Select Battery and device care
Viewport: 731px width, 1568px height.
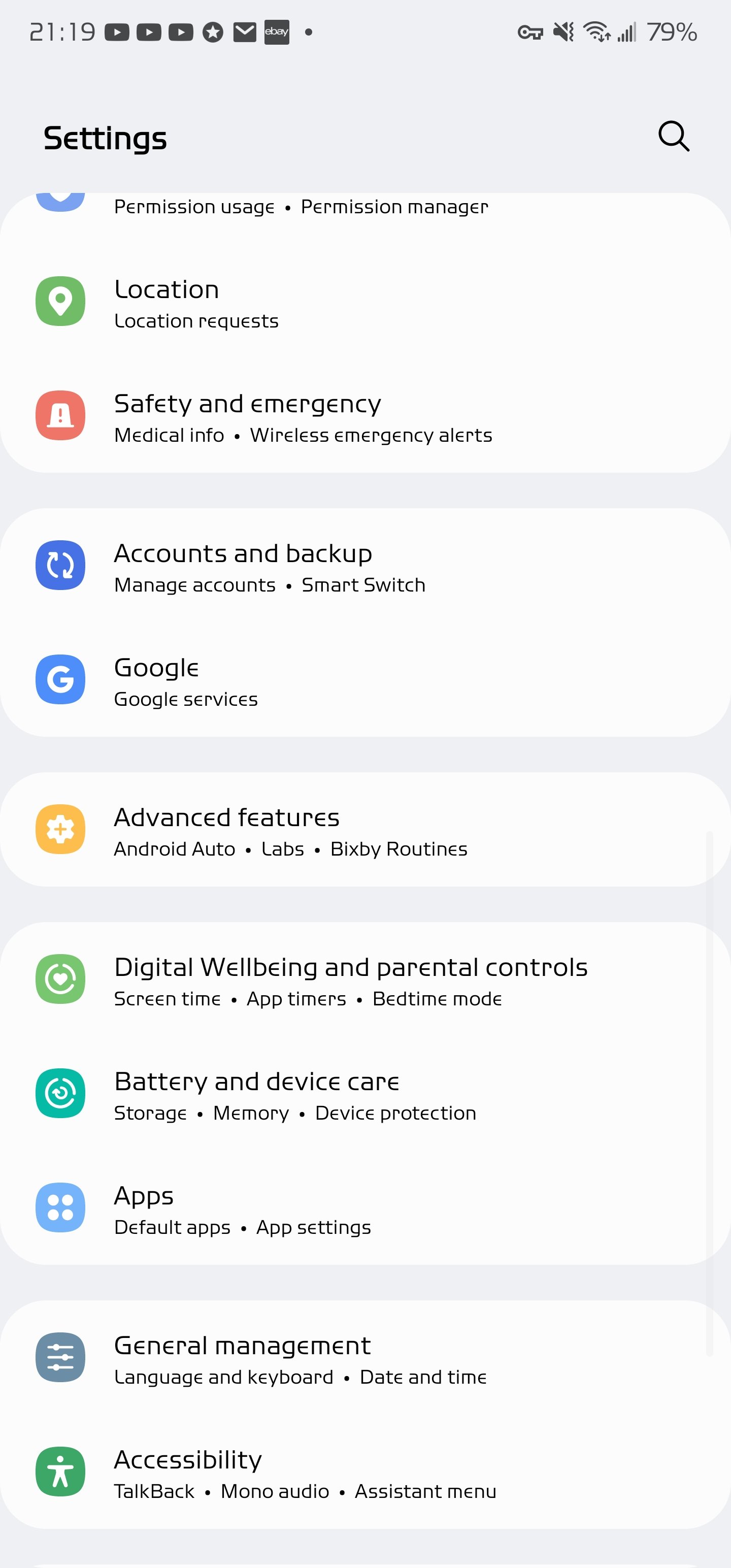[x=365, y=1094]
